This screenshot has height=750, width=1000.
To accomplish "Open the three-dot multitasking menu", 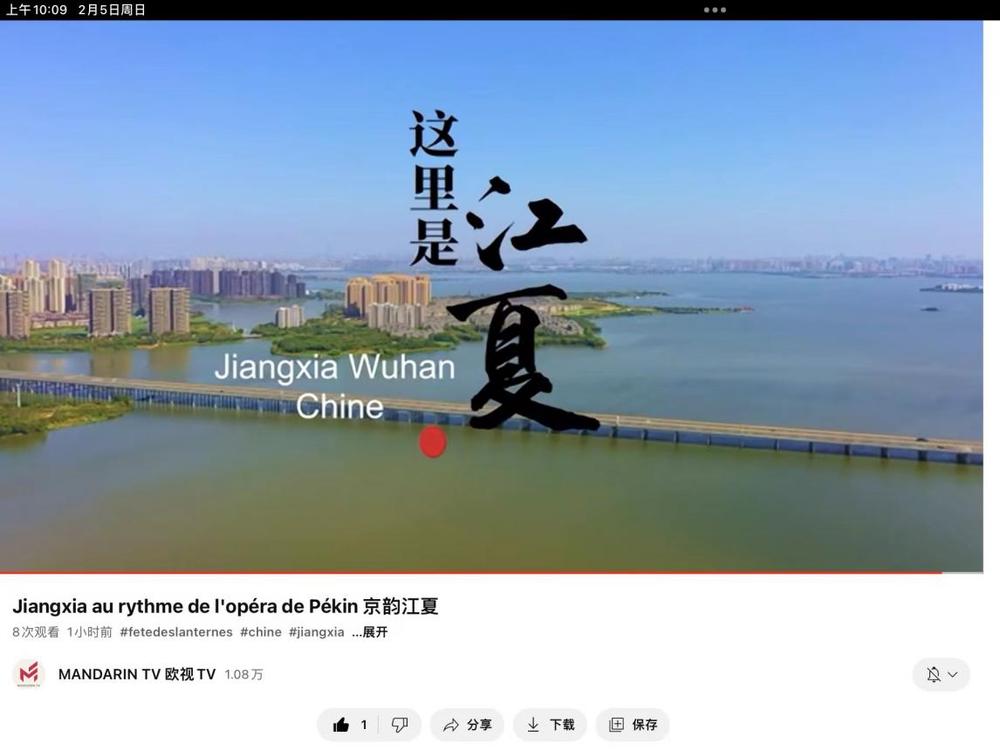I will pyautogui.click(x=715, y=10).
